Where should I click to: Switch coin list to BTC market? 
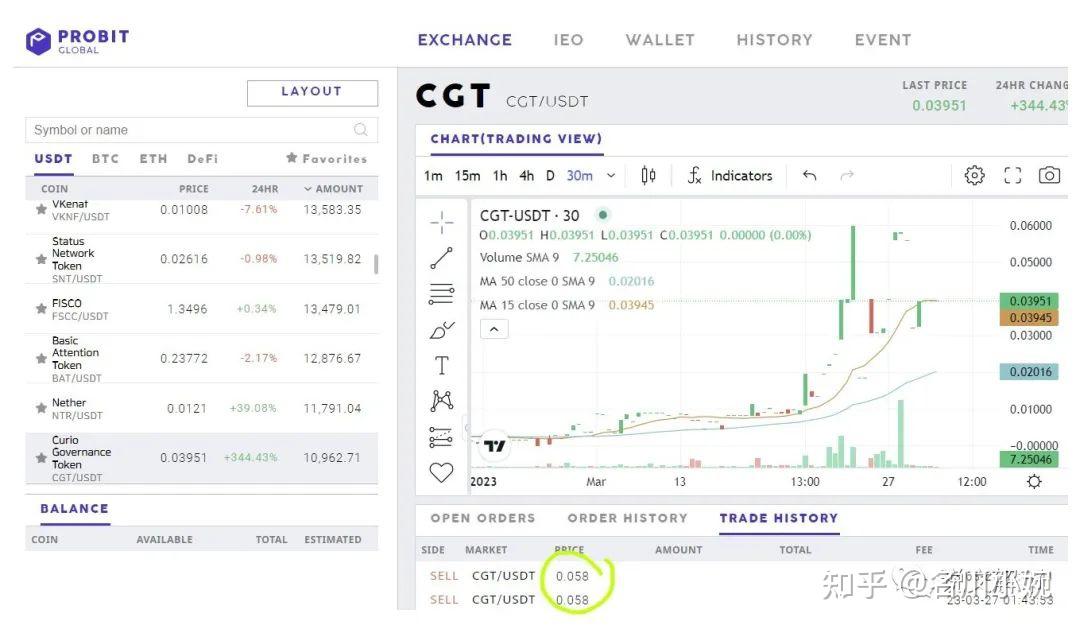click(x=105, y=159)
